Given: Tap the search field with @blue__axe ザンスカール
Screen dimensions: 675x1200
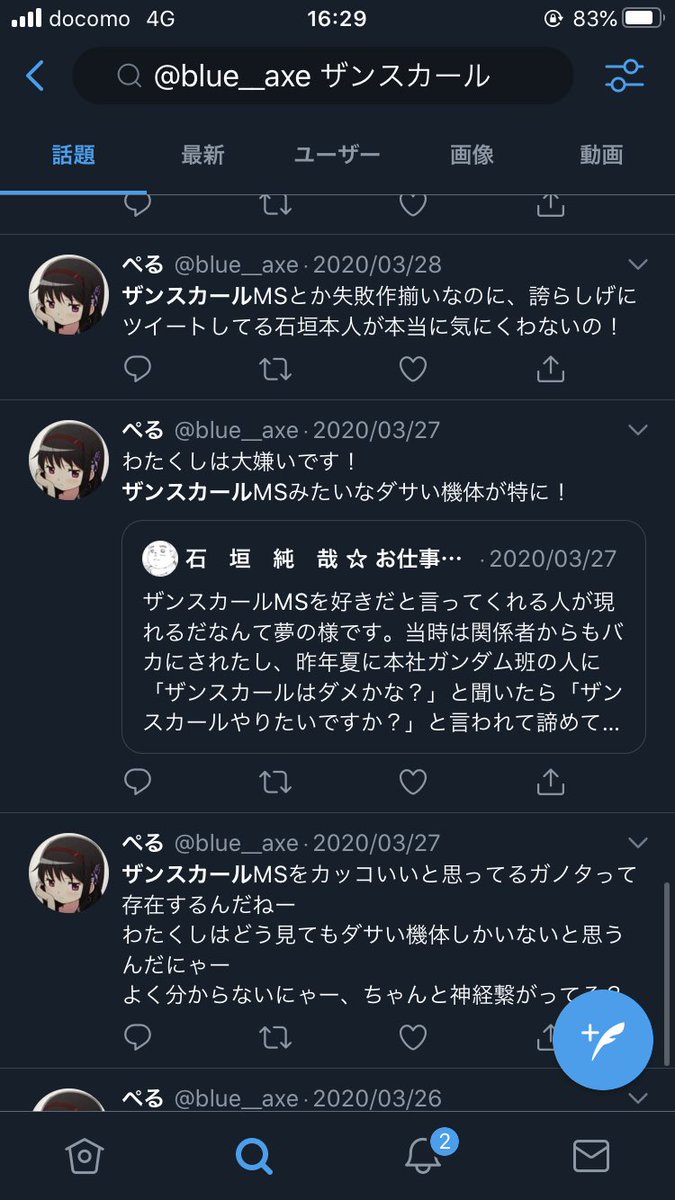Looking at the screenshot, I should pos(322,76).
